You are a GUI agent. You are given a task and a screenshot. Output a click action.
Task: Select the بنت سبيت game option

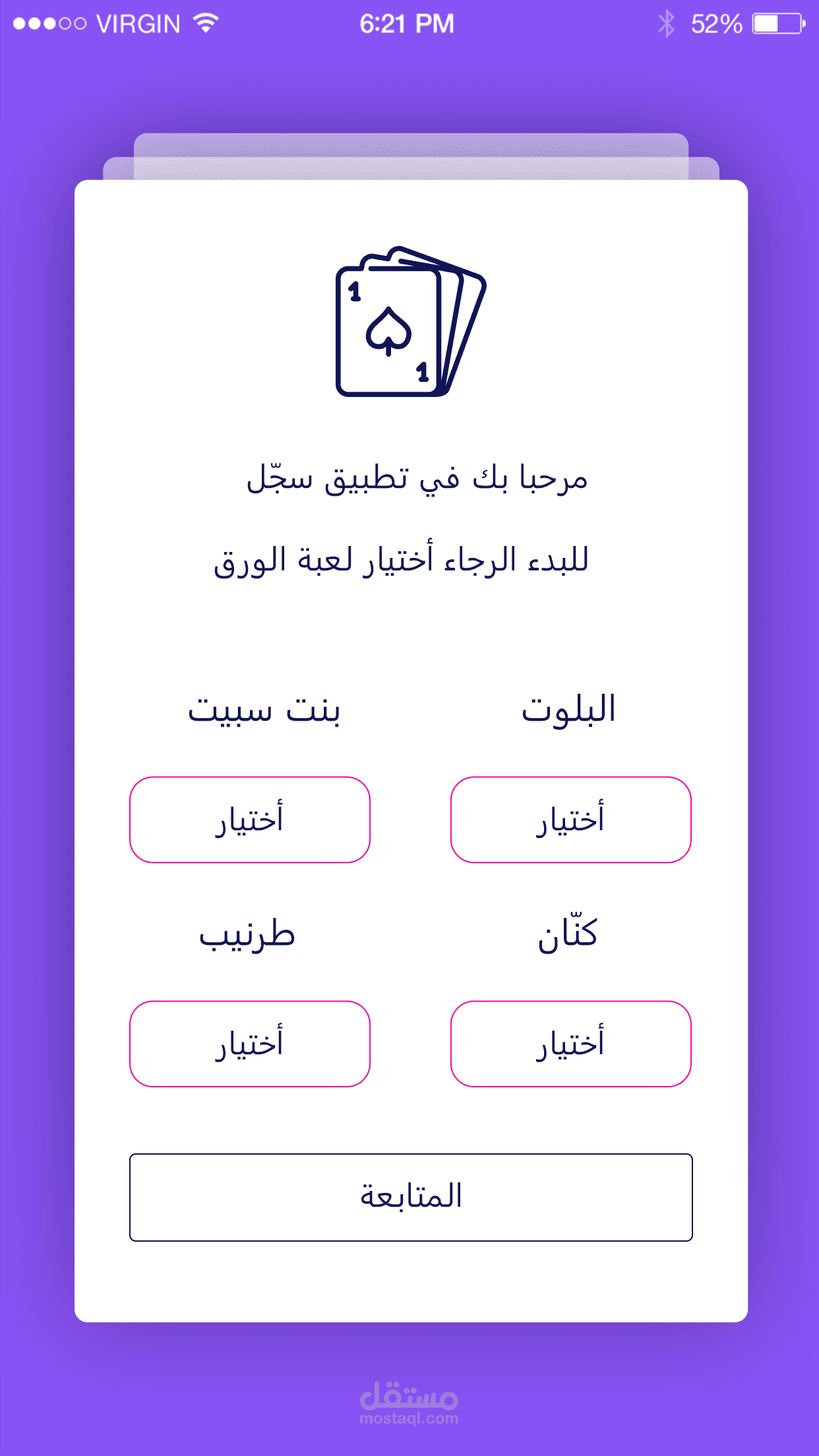click(250, 820)
